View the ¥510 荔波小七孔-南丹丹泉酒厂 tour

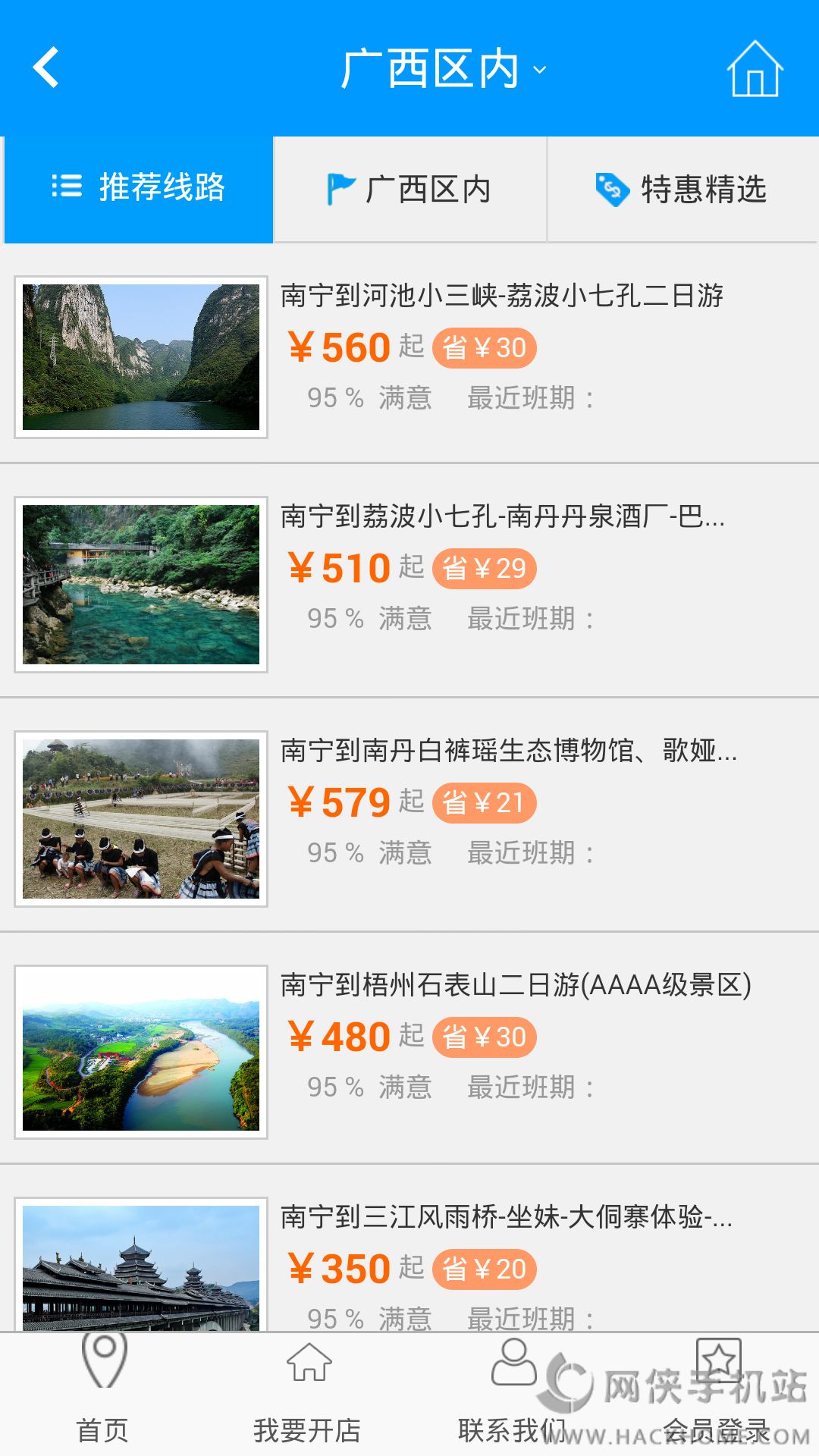pyautogui.click(x=501, y=516)
